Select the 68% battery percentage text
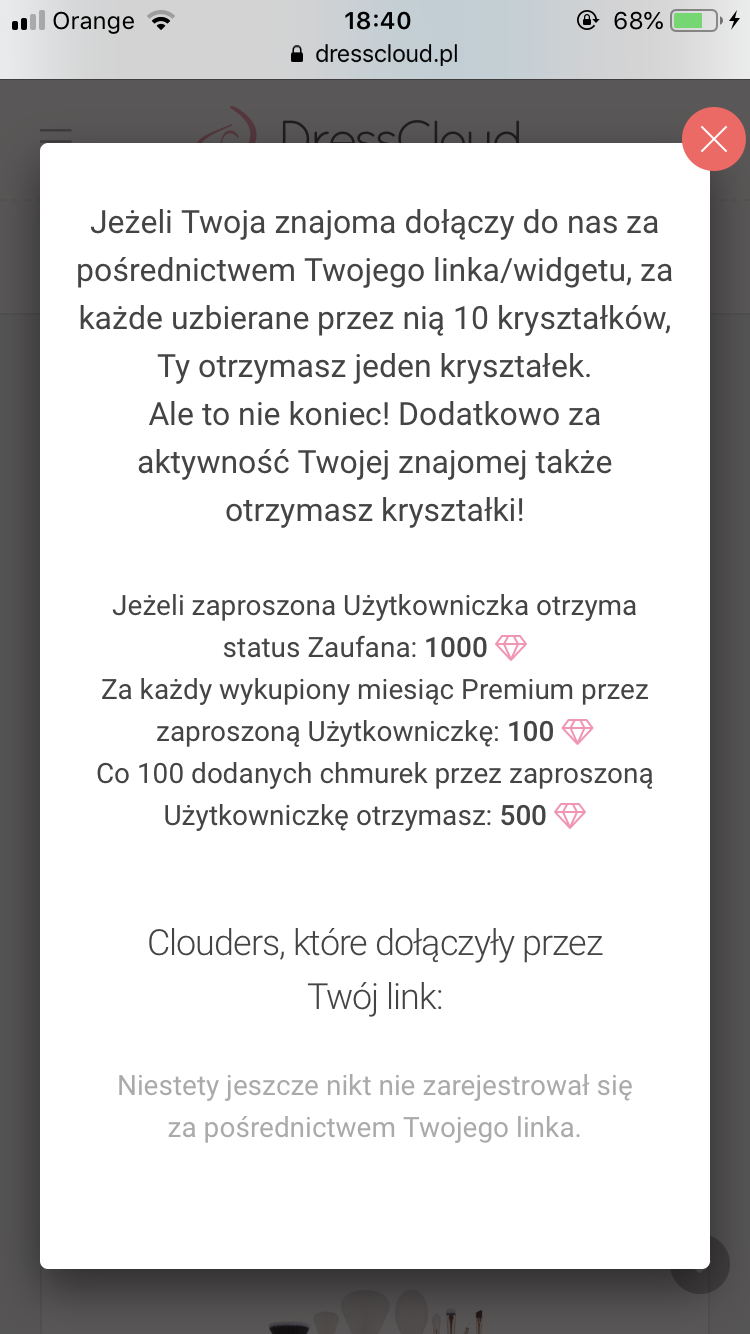Viewport: 750px width, 1334px height. [x=640, y=18]
